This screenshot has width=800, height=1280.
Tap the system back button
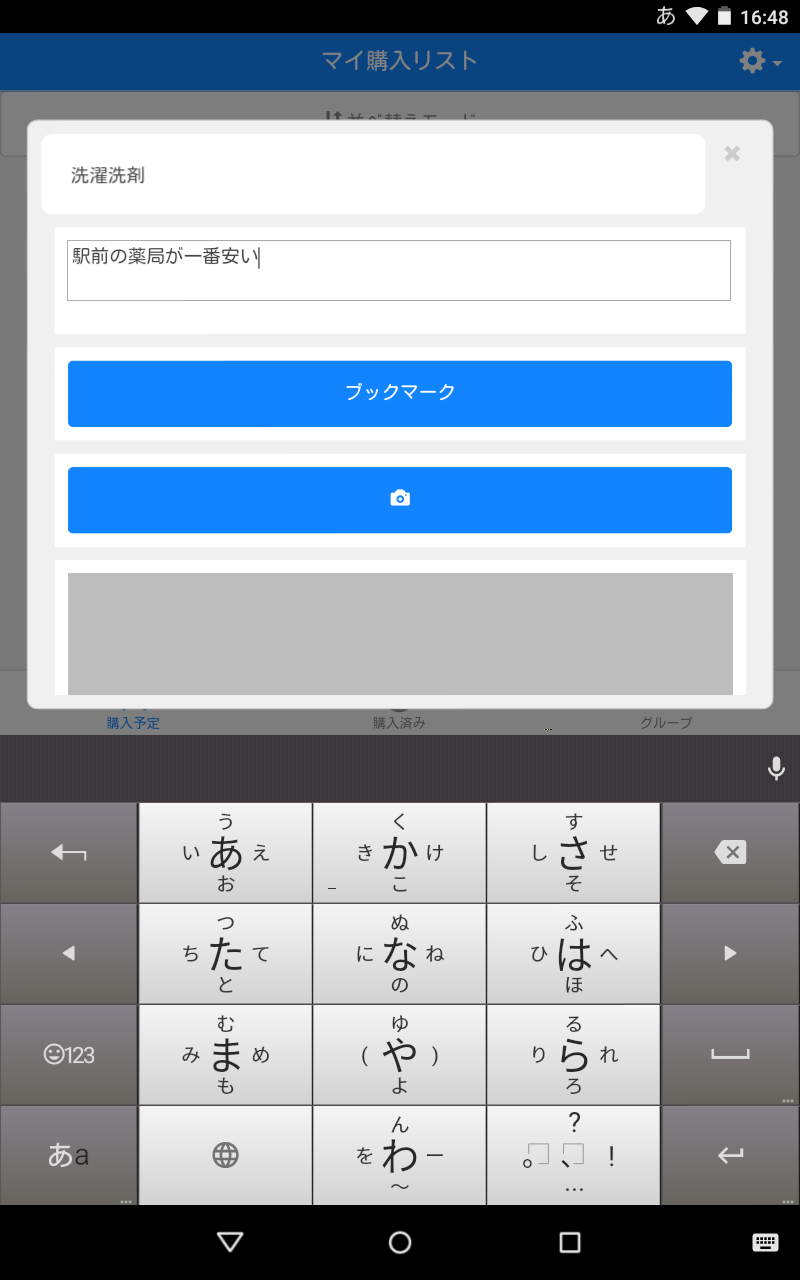(x=230, y=1242)
